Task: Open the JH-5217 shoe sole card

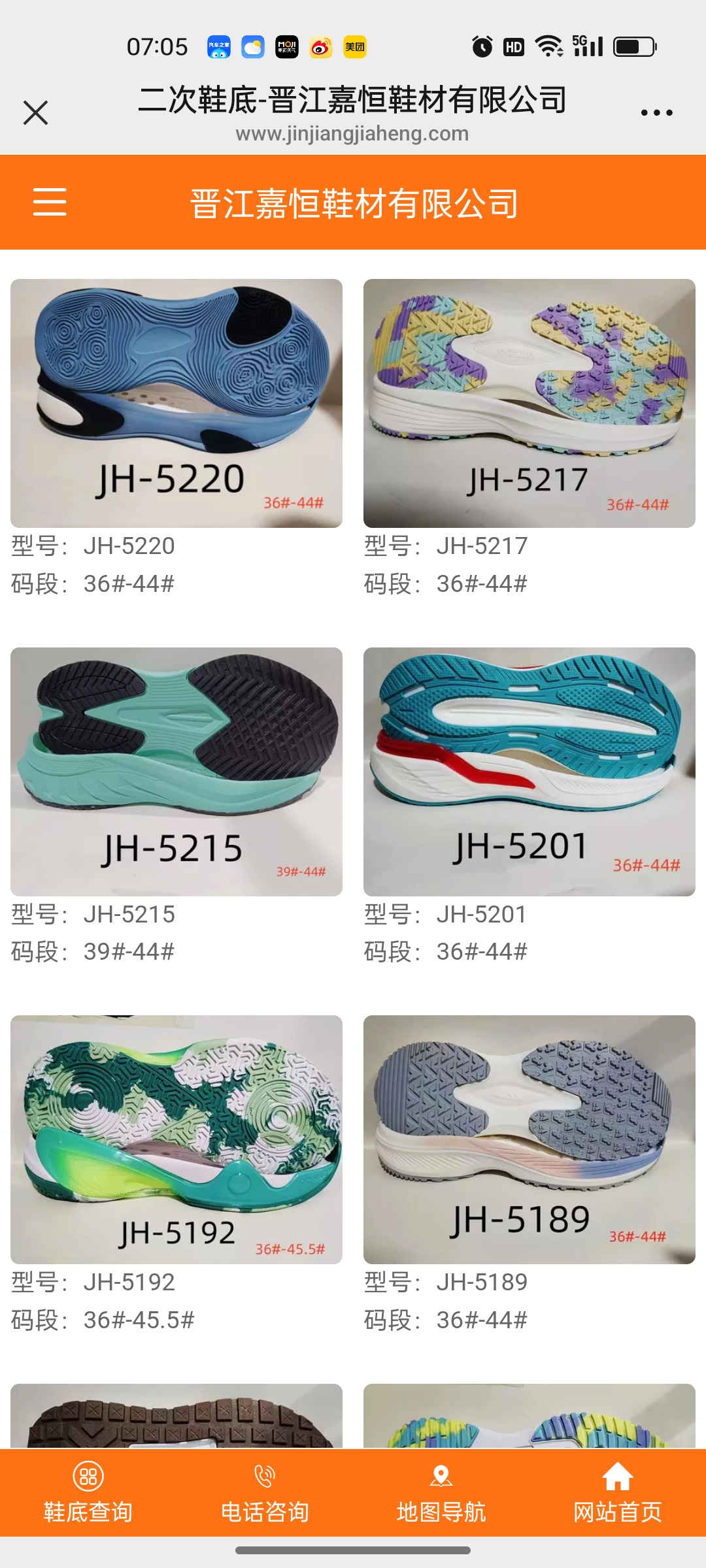Action: point(529,403)
